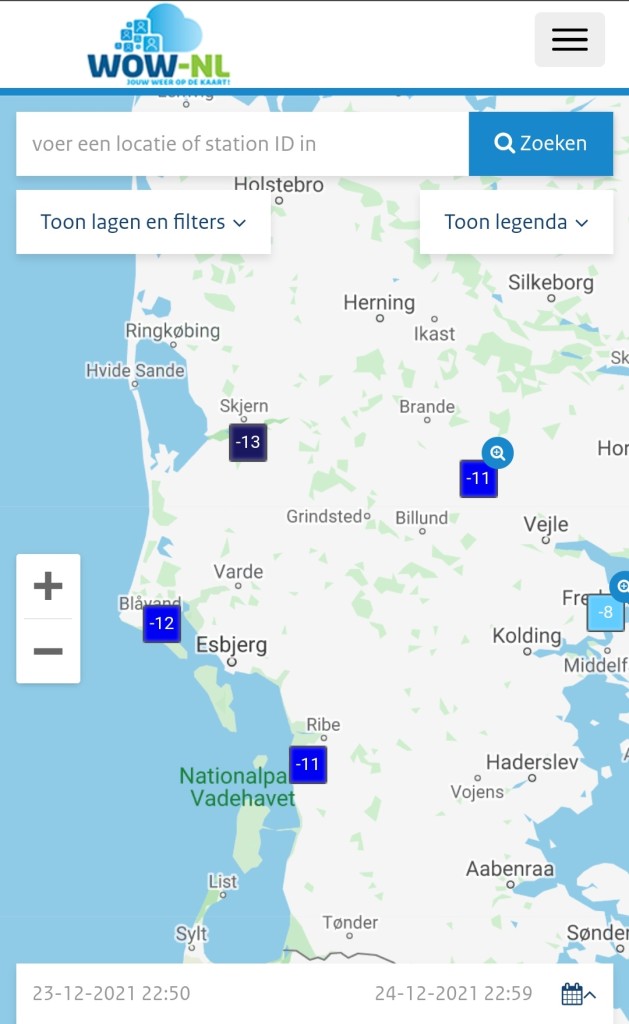629x1024 pixels.
Task: Zoom out the map with minus
Action: [48, 651]
